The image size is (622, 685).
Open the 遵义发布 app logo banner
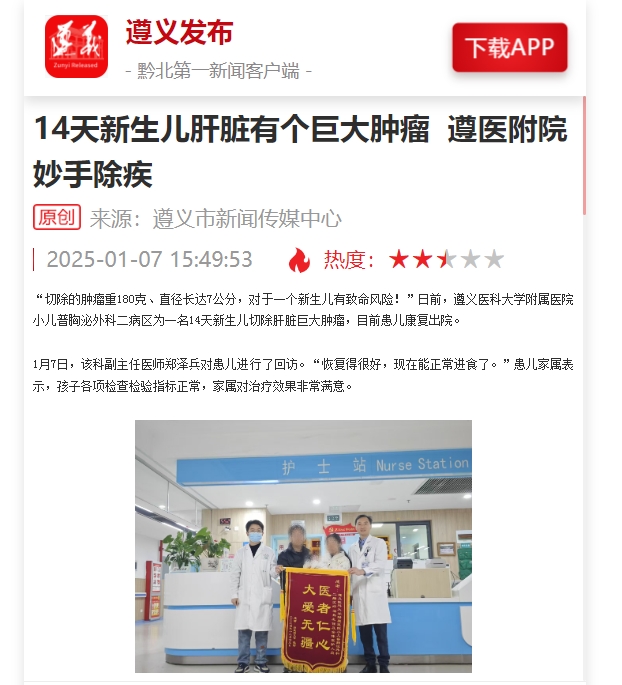tap(76, 47)
